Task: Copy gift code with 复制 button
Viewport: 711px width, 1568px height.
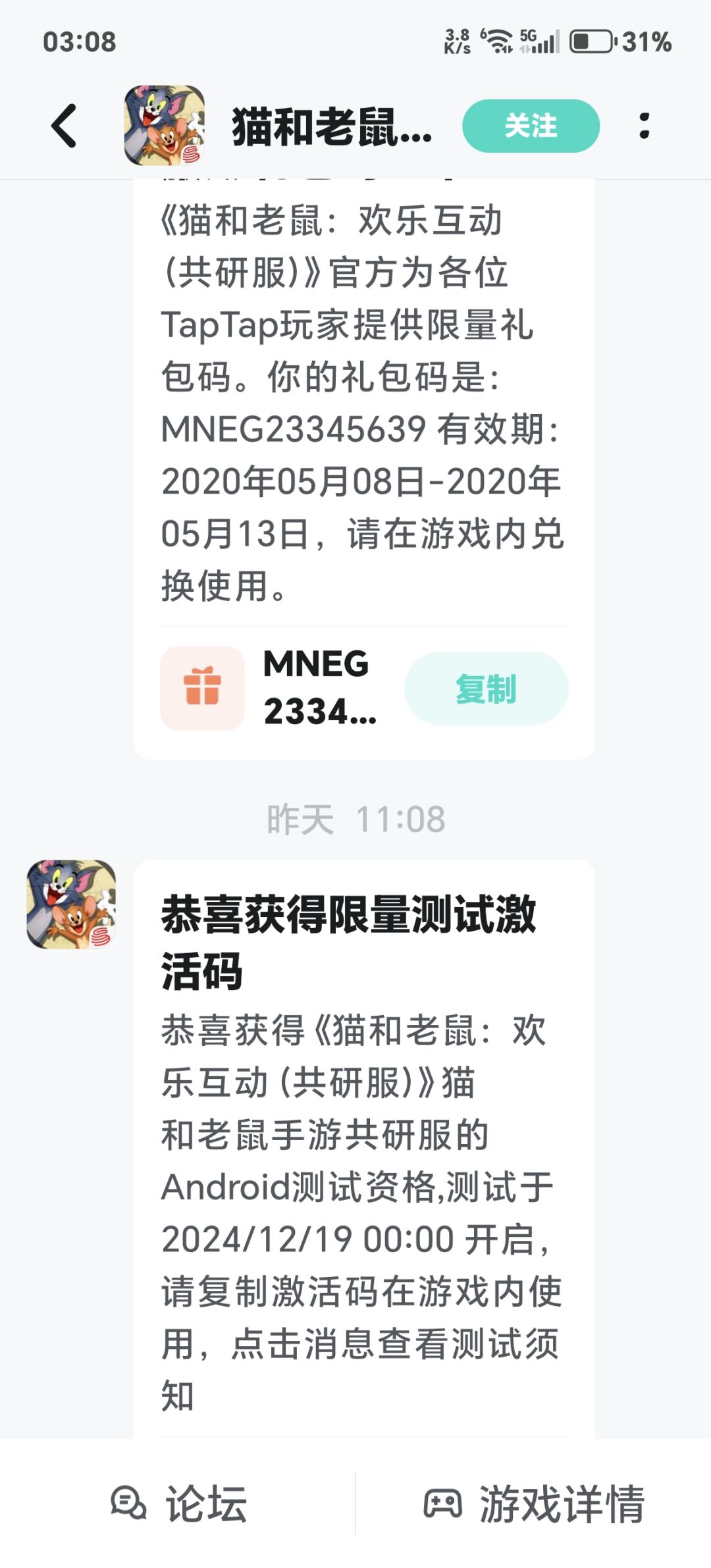Action: [486, 689]
